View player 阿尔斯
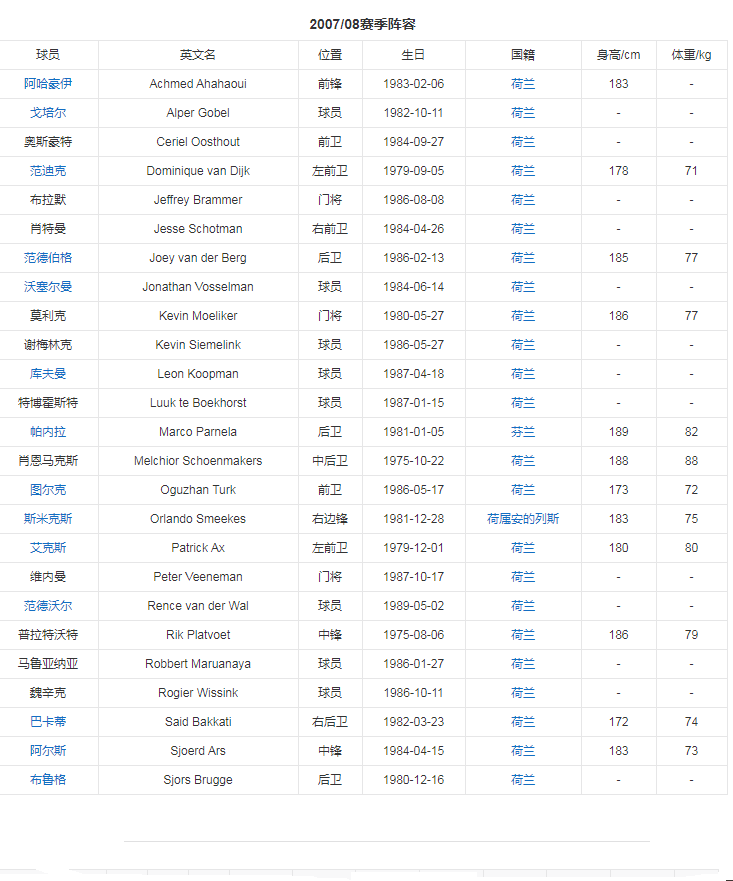Screen dimensions: 733x881 pyautogui.click(x=48, y=751)
